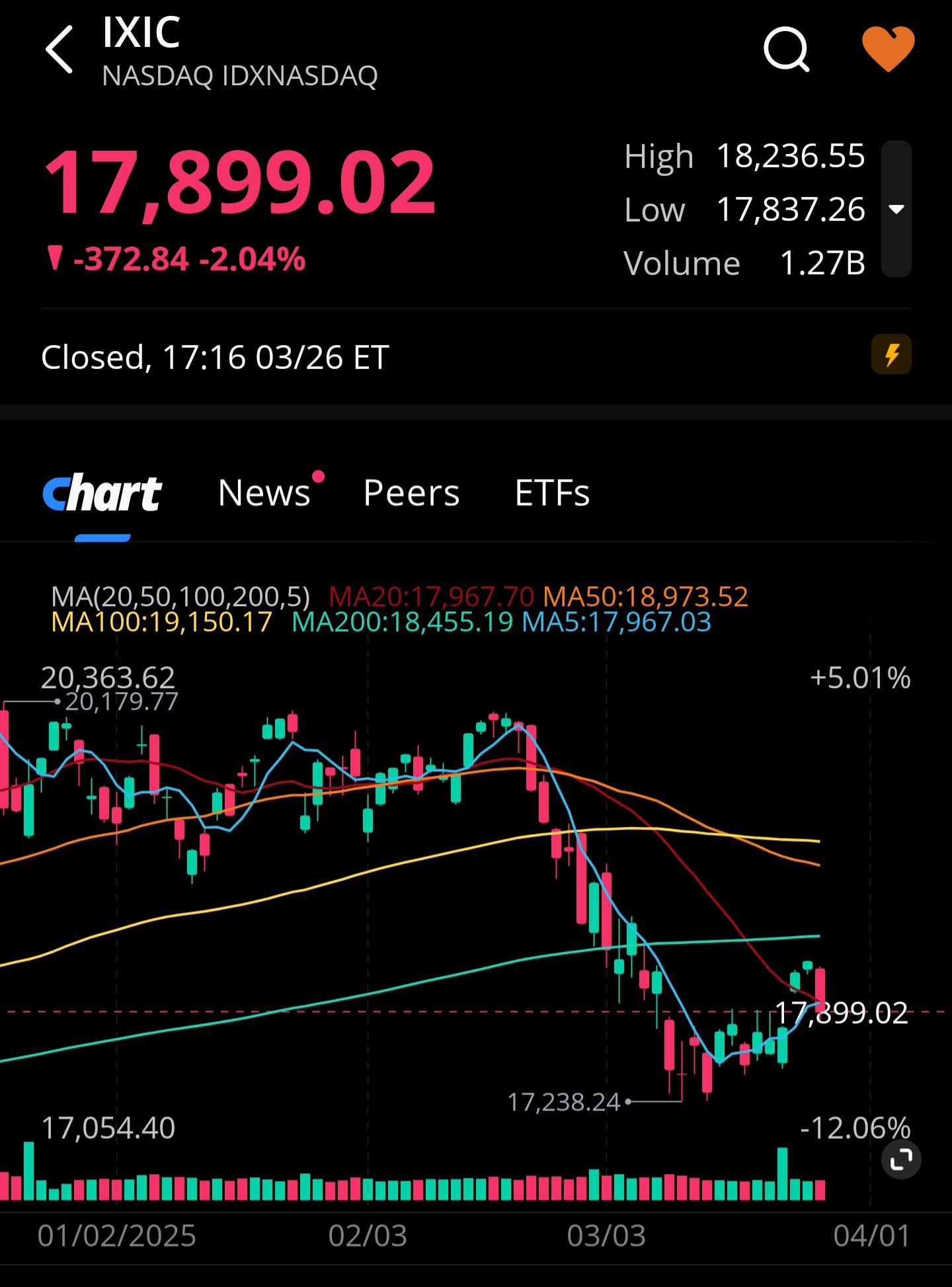This screenshot has width=952, height=1287.
Task: Expand the High/Low/Volume details dropdown
Action: pos(896,209)
